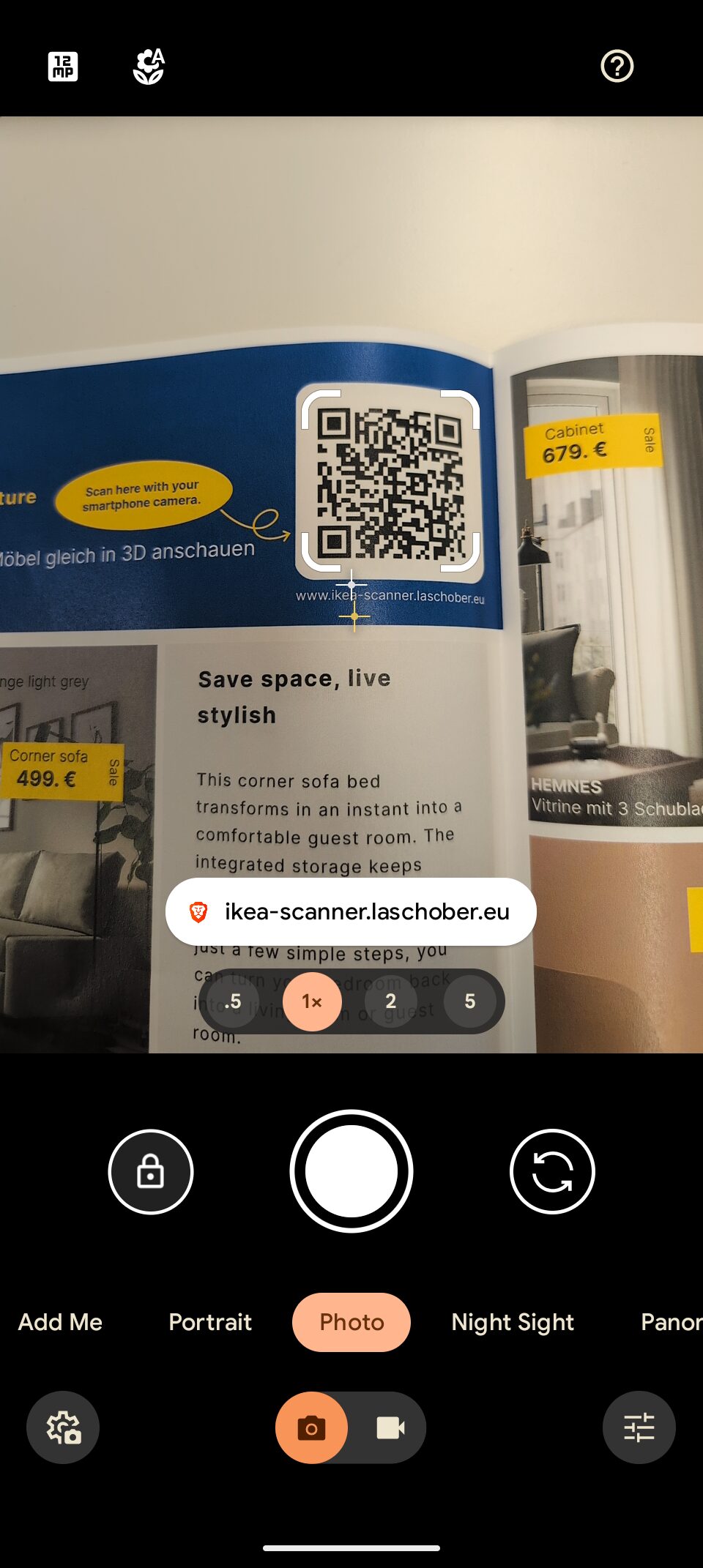This screenshot has height=1568, width=703.
Task: Open camera settings gear
Action: point(63,1427)
